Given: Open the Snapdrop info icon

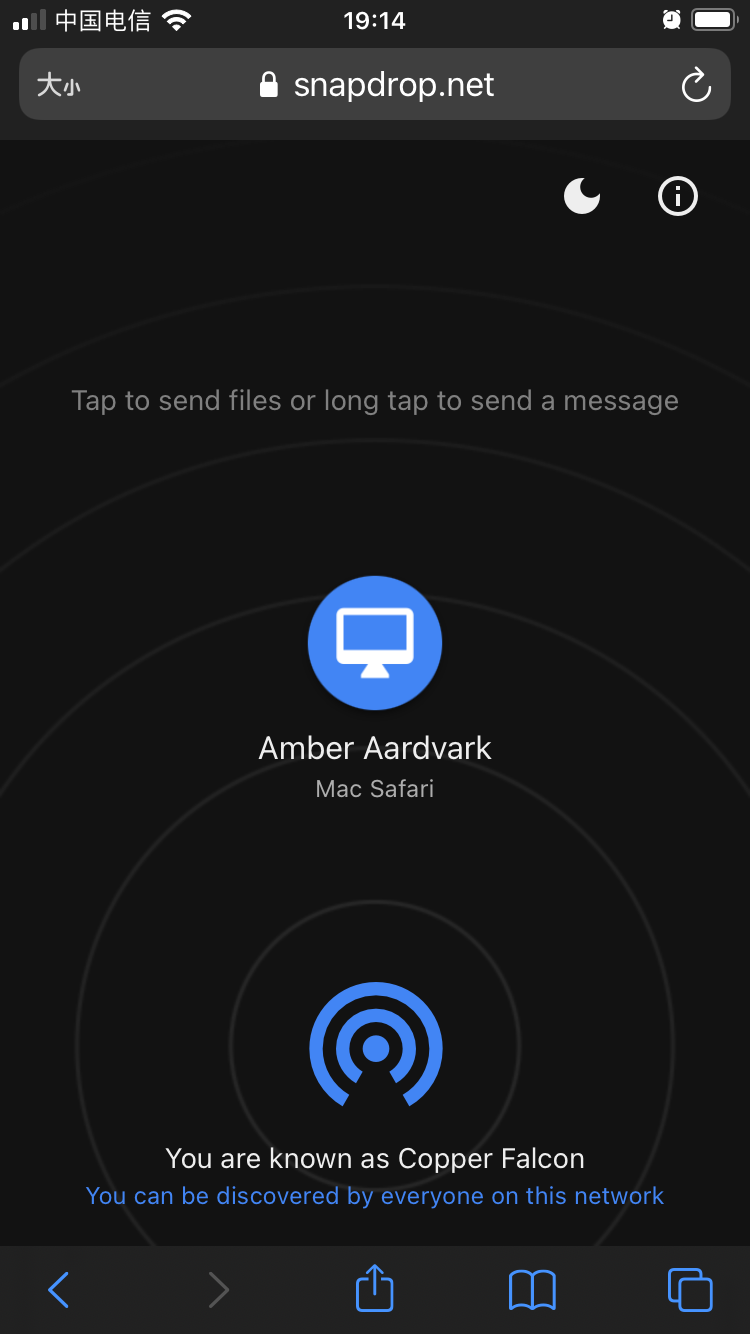Looking at the screenshot, I should point(677,196).
